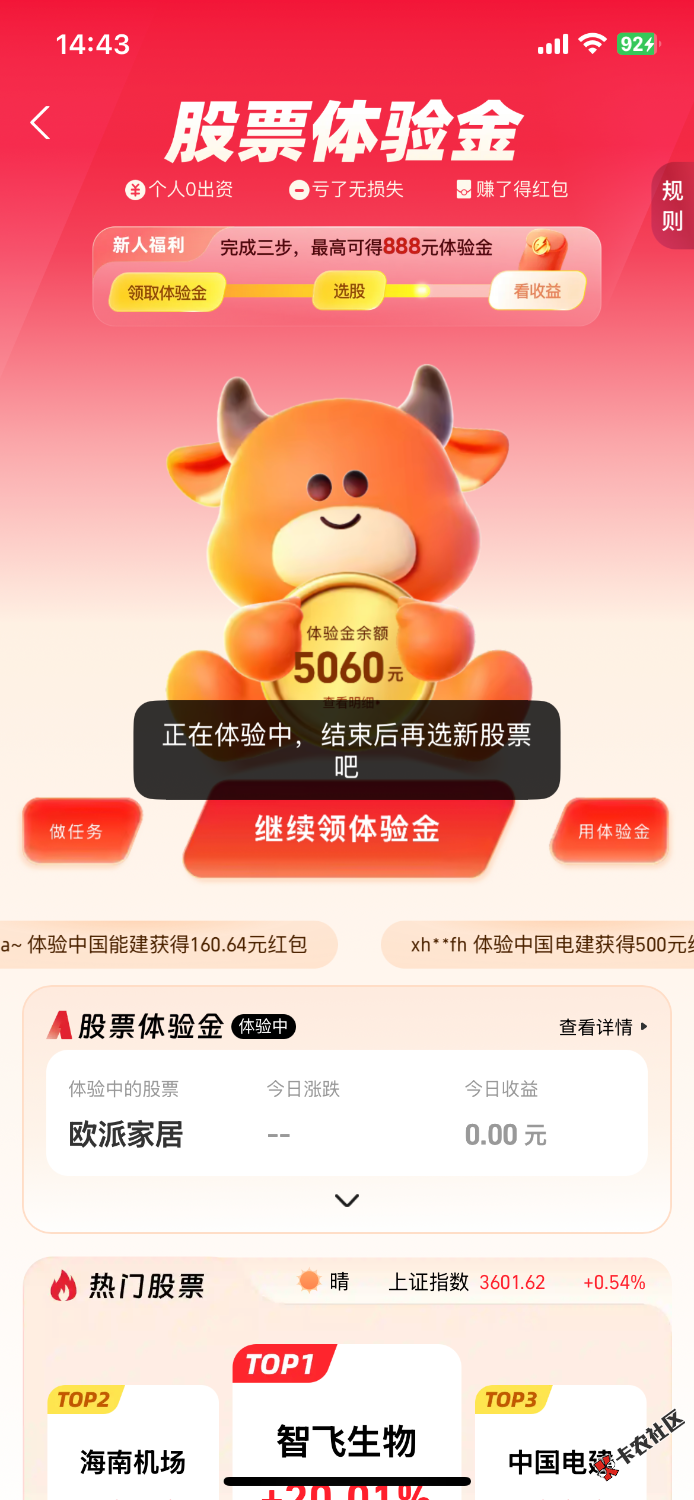694x1500 pixels.
Task: Tap the 选股 step button
Action: coord(349,291)
